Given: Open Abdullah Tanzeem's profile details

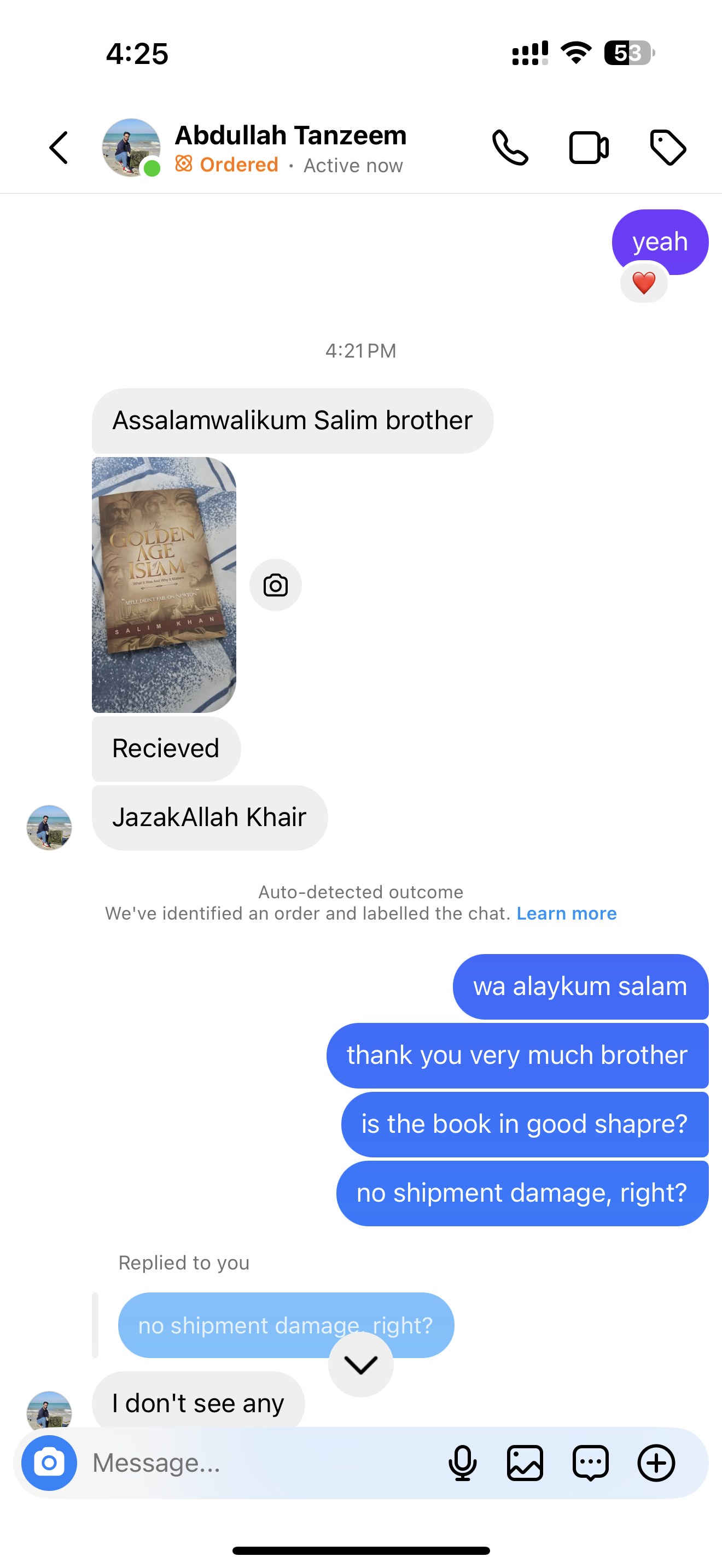Looking at the screenshot, I should (290, 135).
